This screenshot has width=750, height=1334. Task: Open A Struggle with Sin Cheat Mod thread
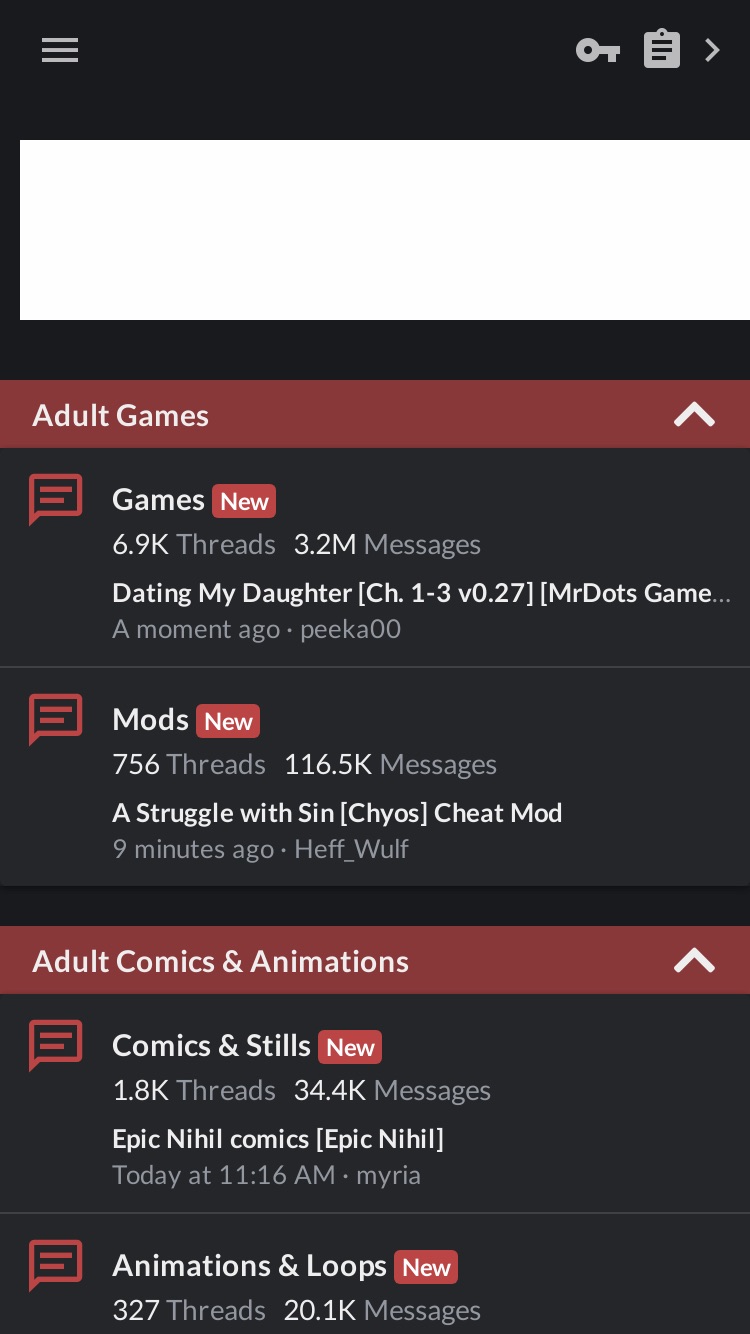(x=337, y=813)
